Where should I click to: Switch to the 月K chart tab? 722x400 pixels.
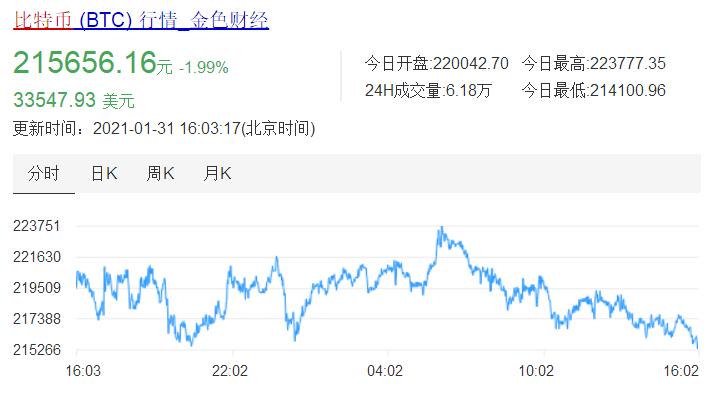pos(218,173)
